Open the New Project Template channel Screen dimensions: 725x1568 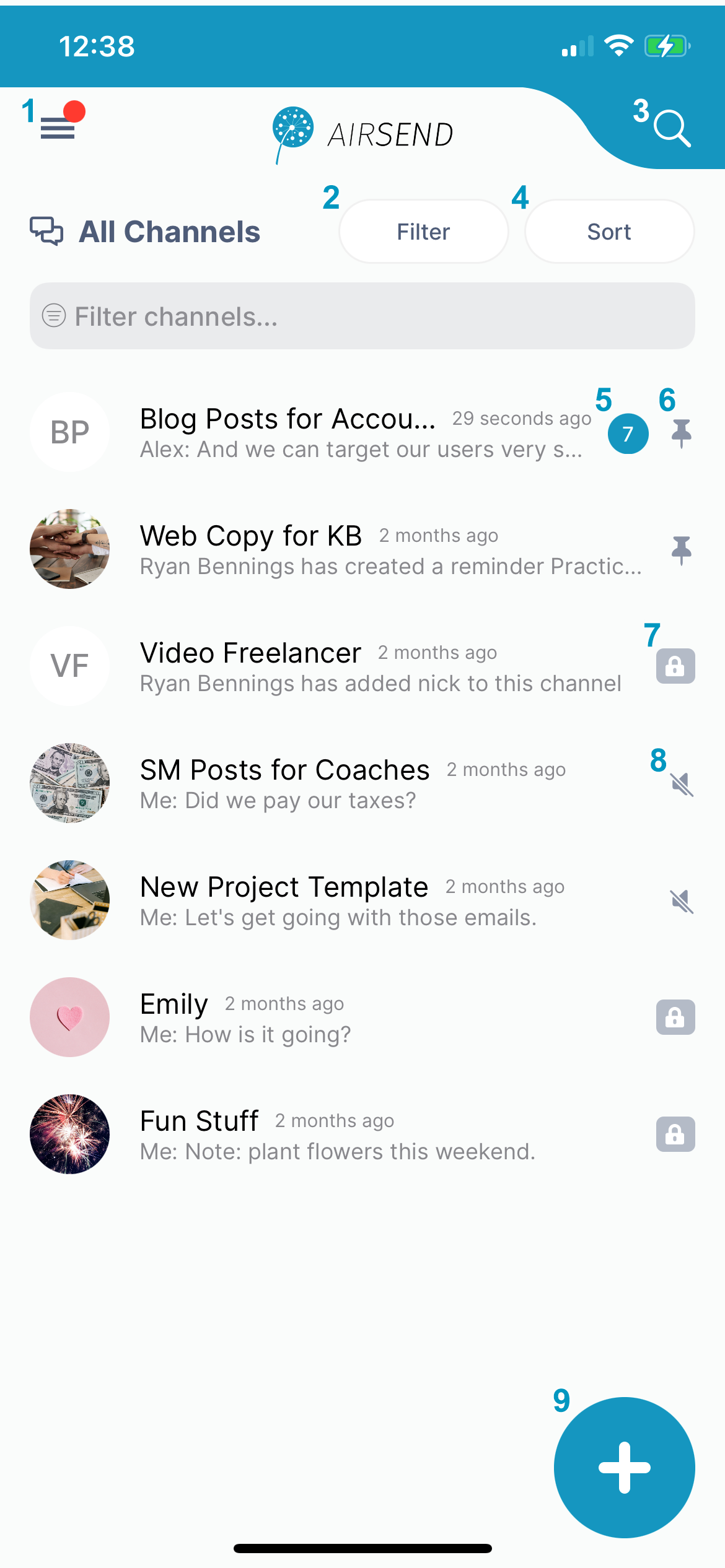pyautogui.click(x=362, y=900)
